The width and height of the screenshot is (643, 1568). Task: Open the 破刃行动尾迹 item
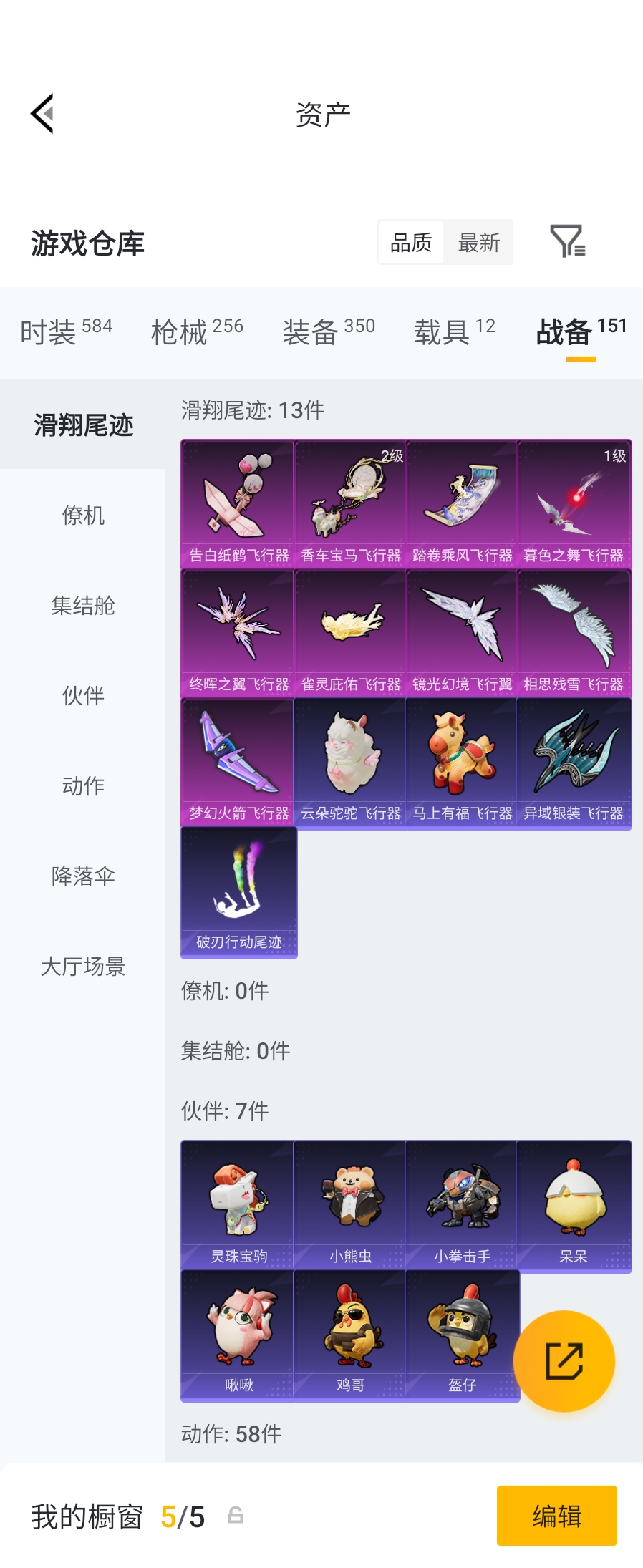(238, 891)
